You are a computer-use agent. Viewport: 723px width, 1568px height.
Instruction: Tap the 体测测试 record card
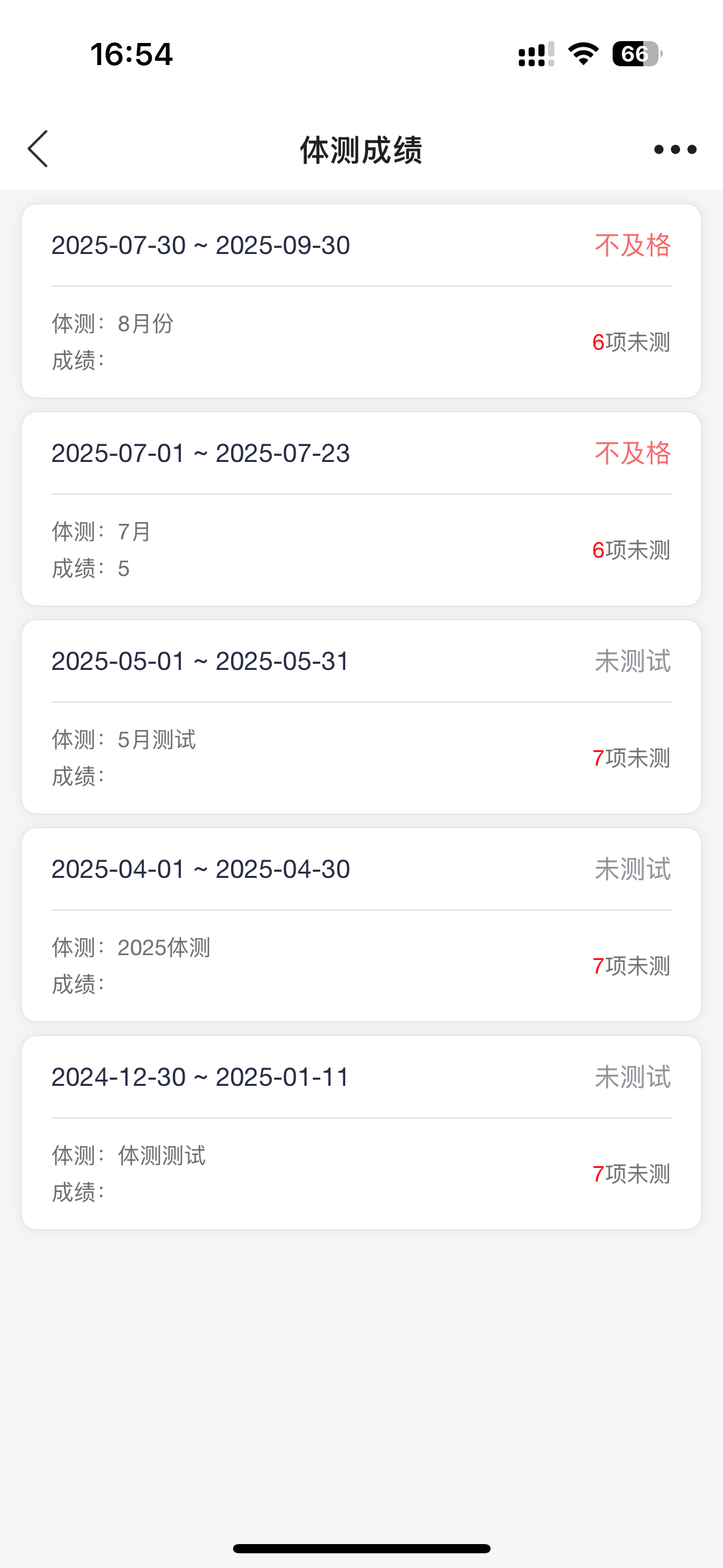pyautogui.click(x=361, y=1132)
